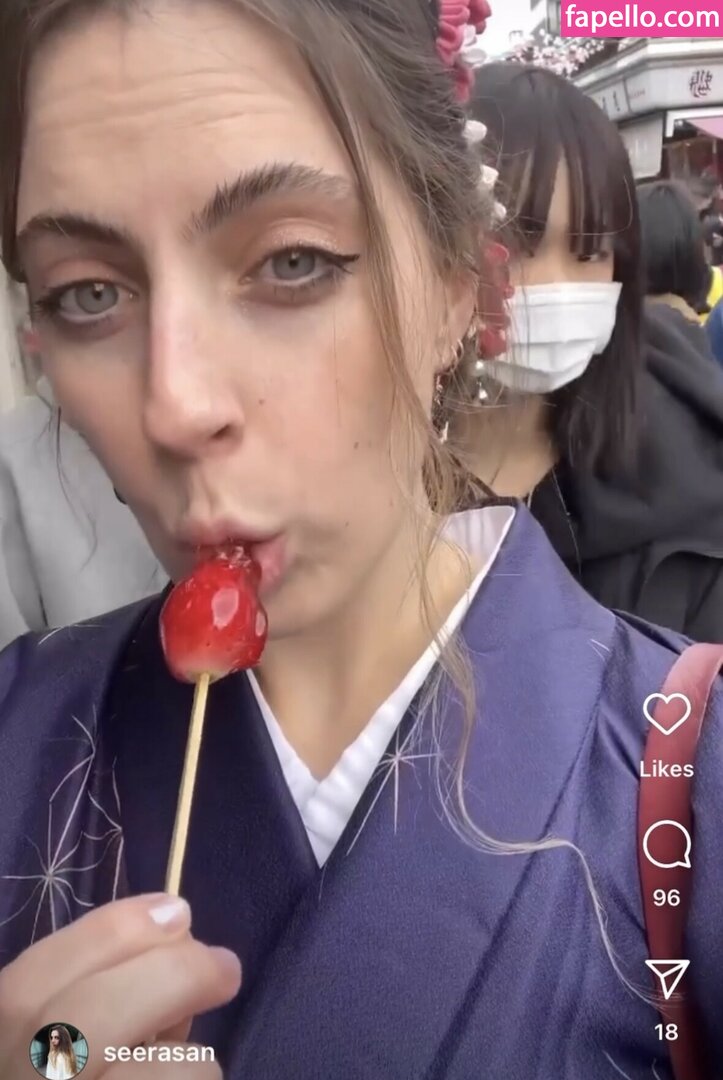Image resolution: width=723 pixels, height=1080 pixels.
Task: Open seerasan's profile picture
Action: coord(59,1051)
